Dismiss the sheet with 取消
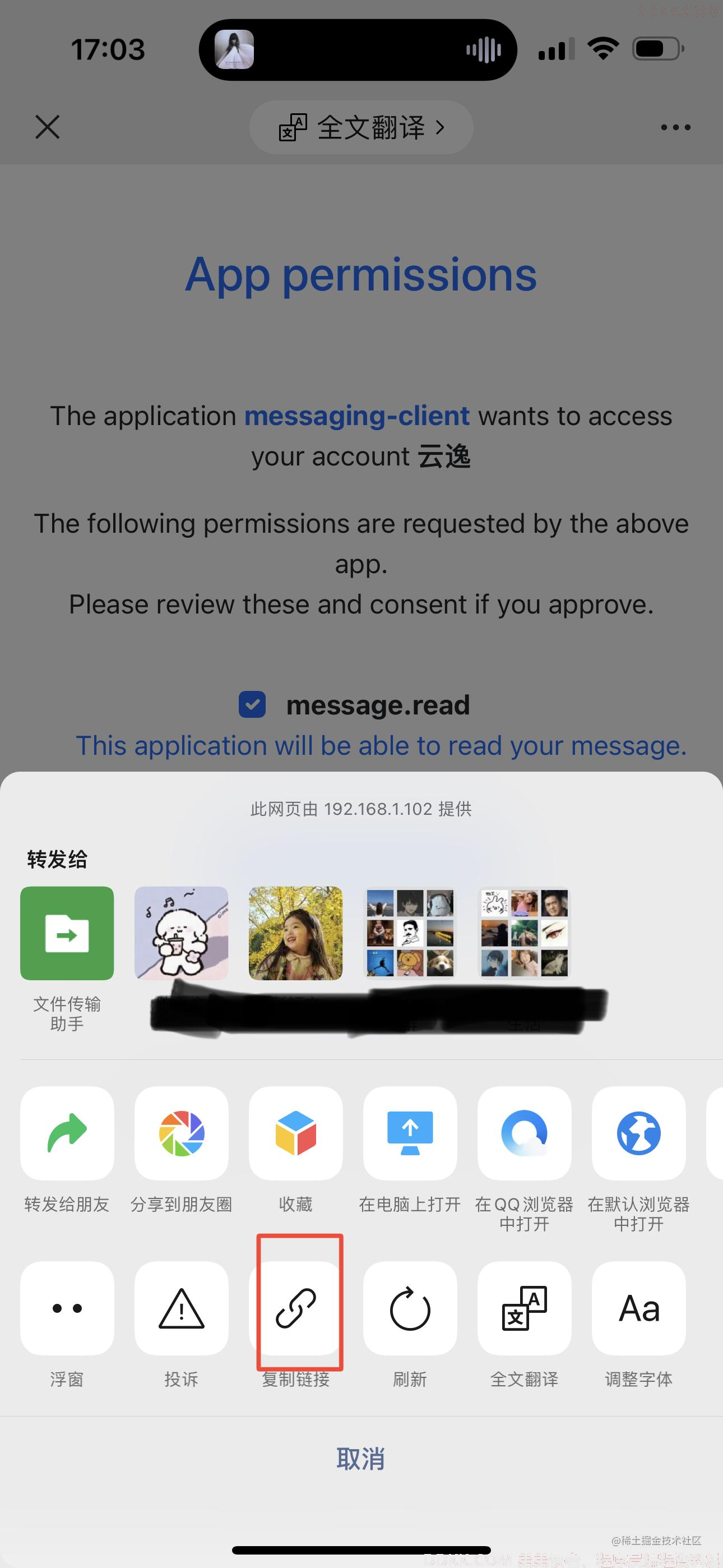The width and height of the screenshot is (723, 1568). point(361,1459)
